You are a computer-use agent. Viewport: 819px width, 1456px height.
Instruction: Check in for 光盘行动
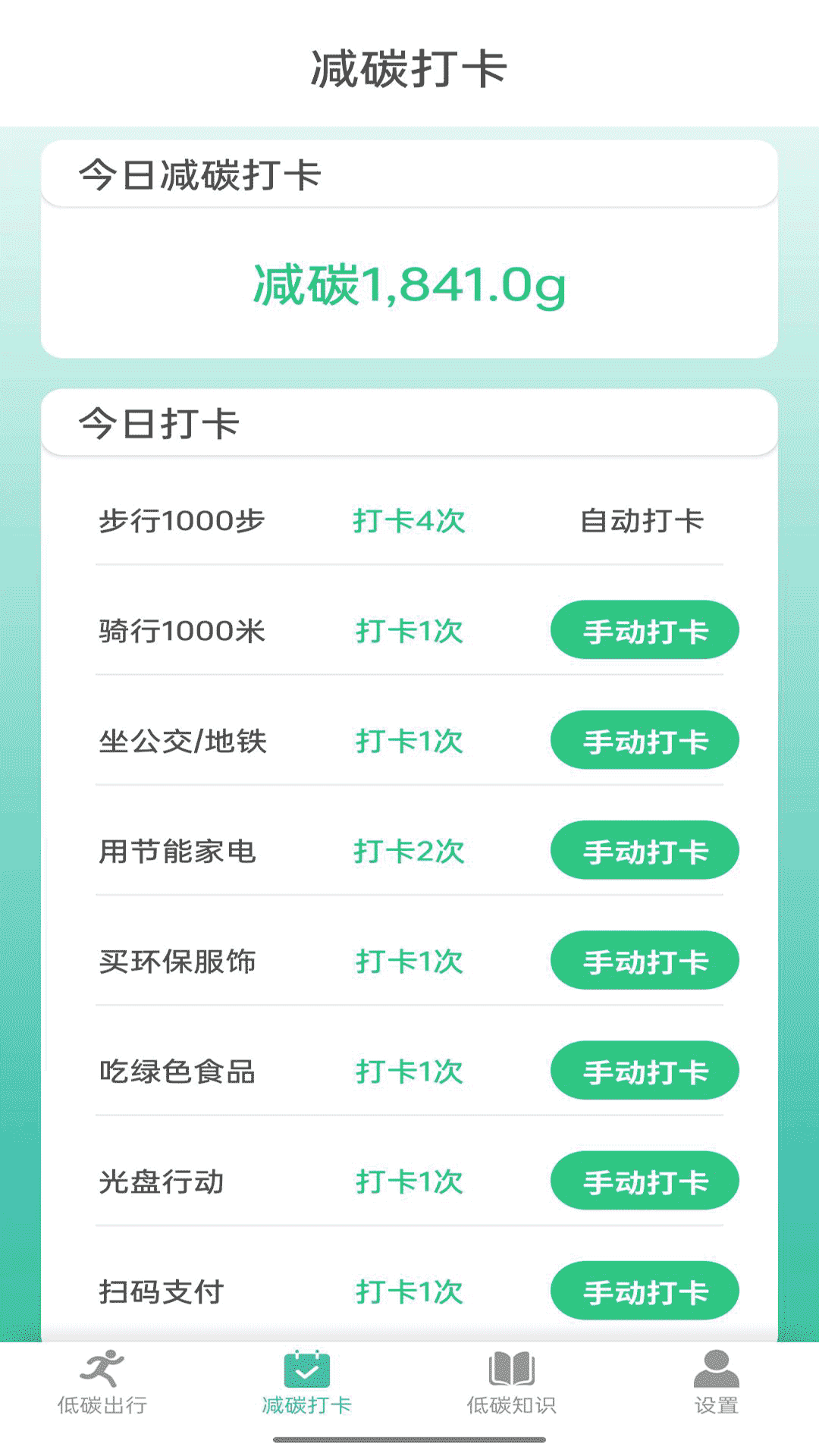[x=645, y=1181]
